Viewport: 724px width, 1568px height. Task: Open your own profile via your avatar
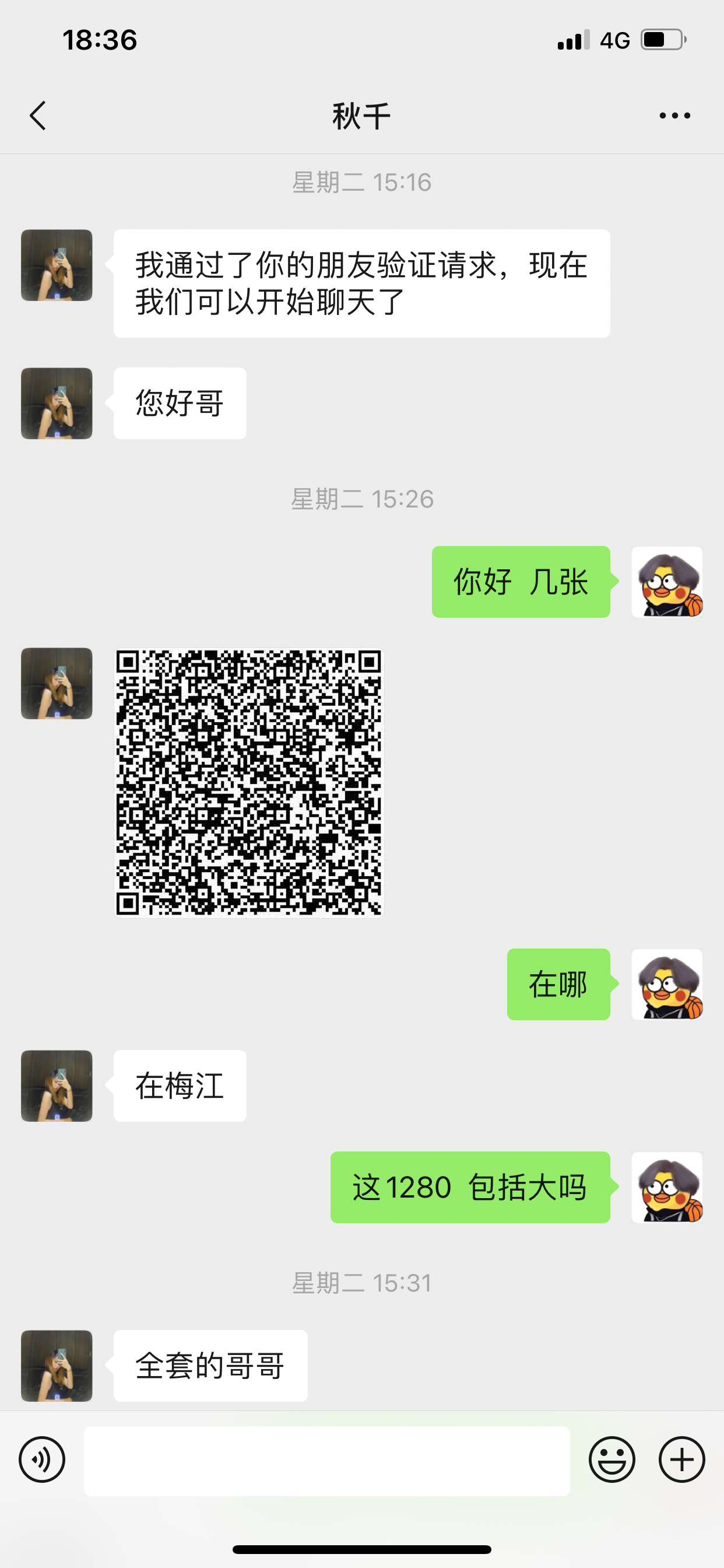(667, 582)
